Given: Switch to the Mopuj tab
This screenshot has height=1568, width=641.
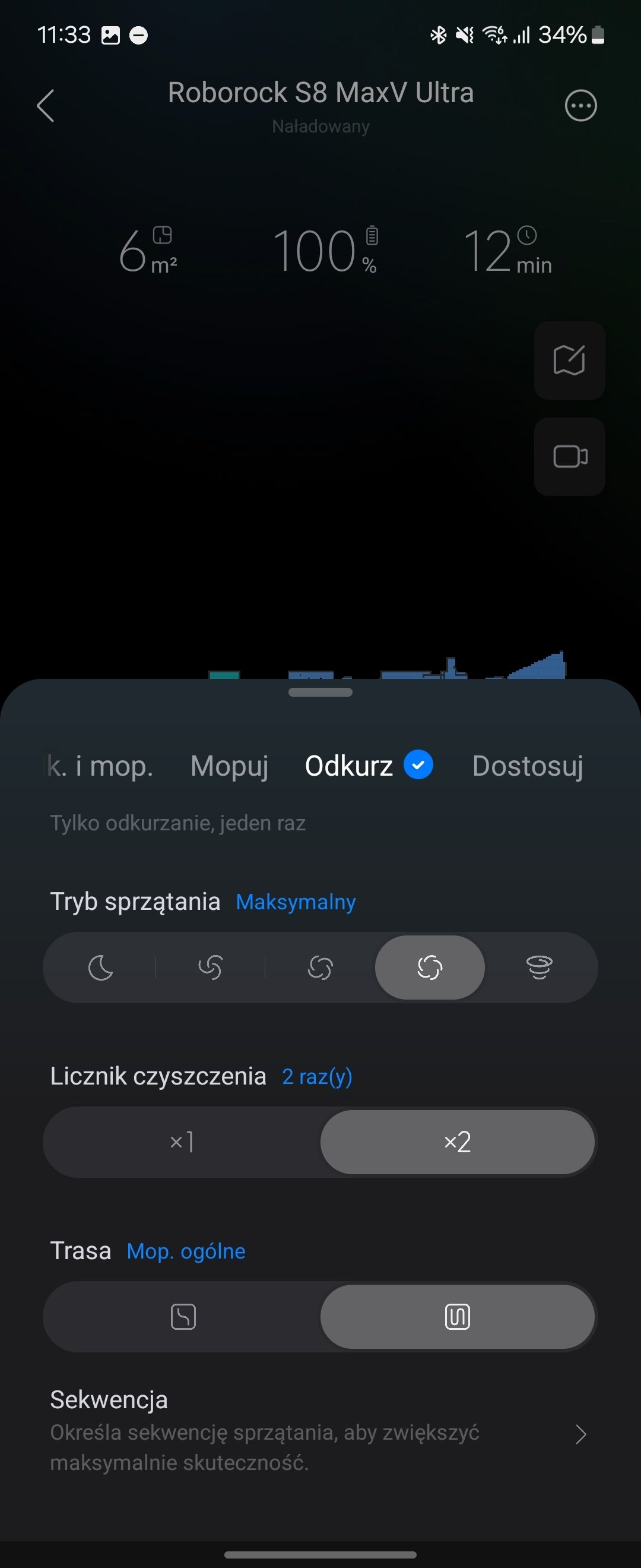Looking at the screenshot, I should click(229, 766).
